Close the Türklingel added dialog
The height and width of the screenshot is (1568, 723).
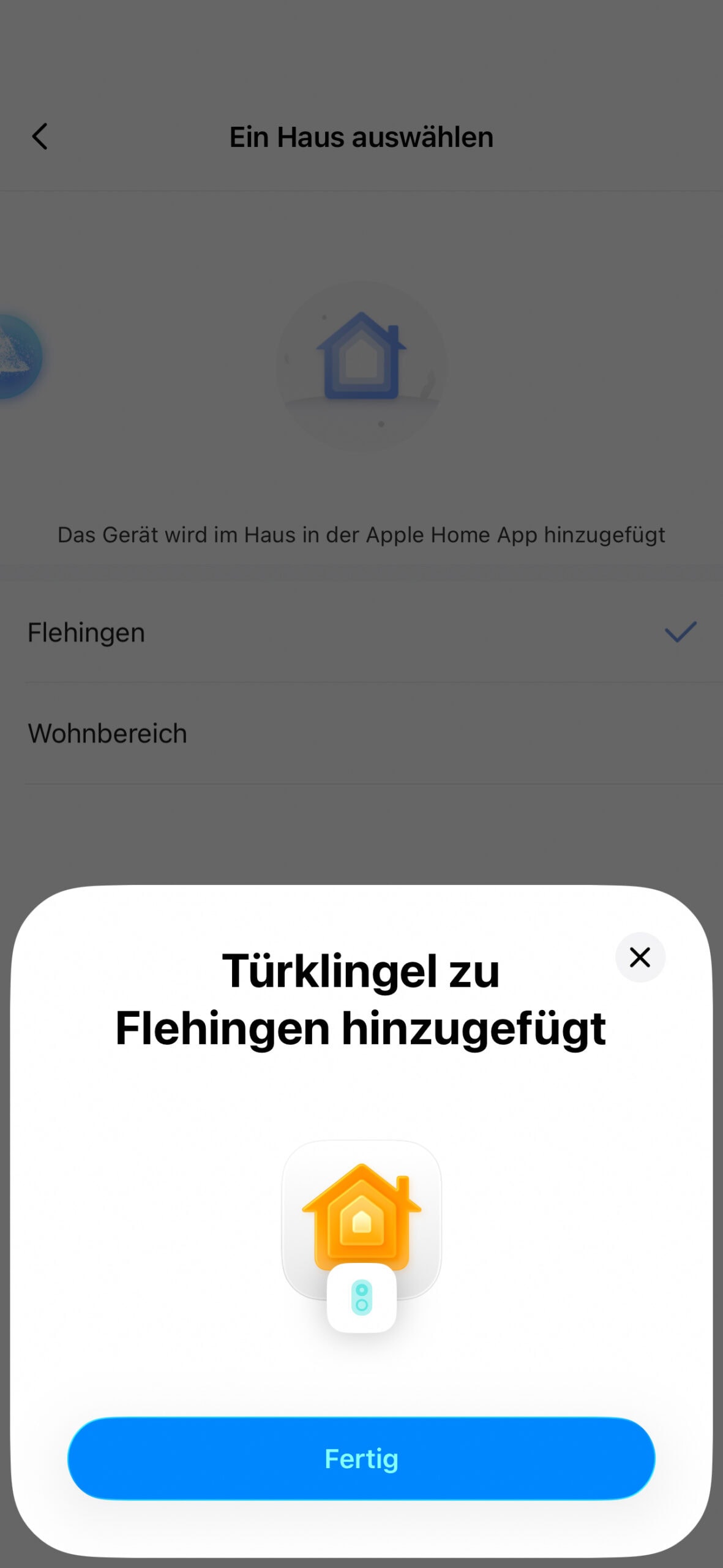tap(640, 957)
